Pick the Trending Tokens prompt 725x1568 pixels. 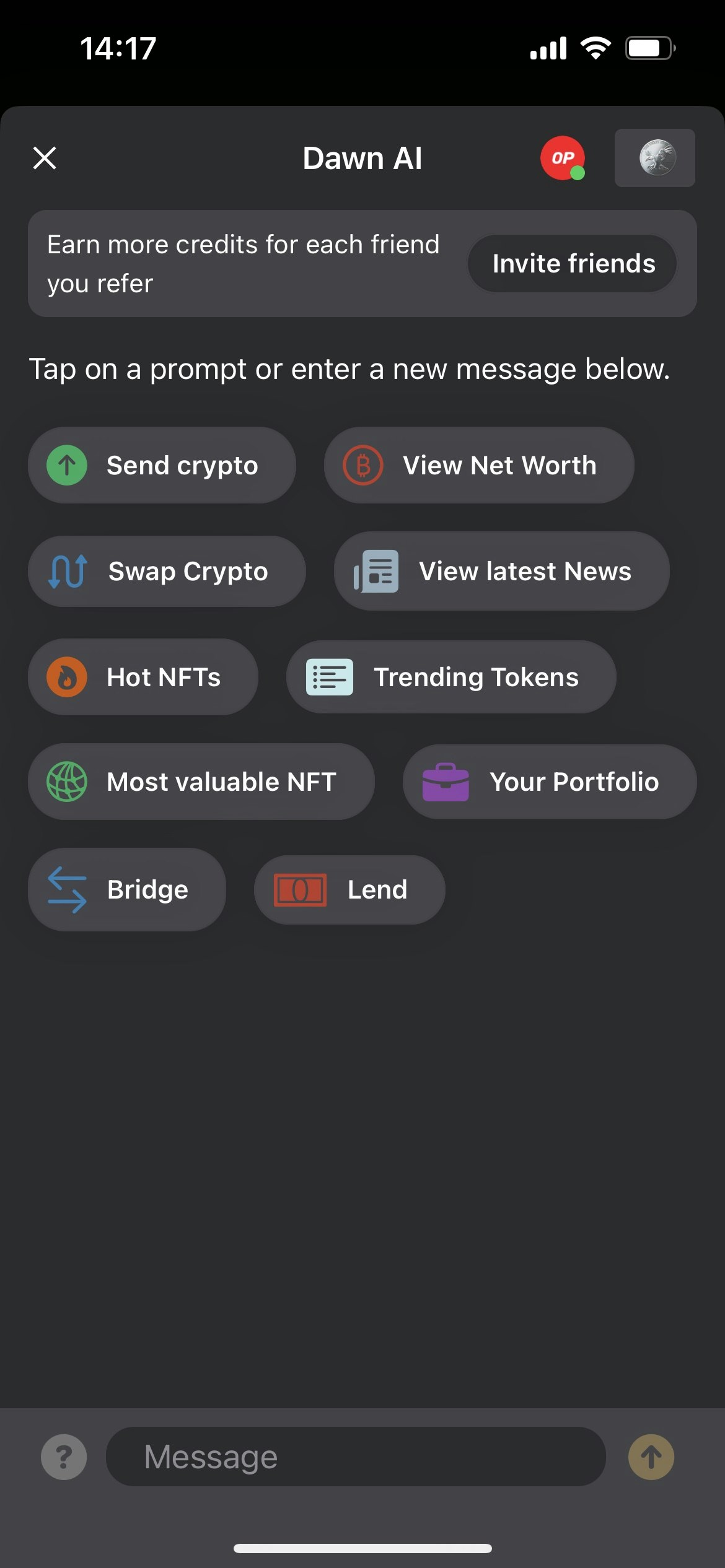tap(451, 677)
